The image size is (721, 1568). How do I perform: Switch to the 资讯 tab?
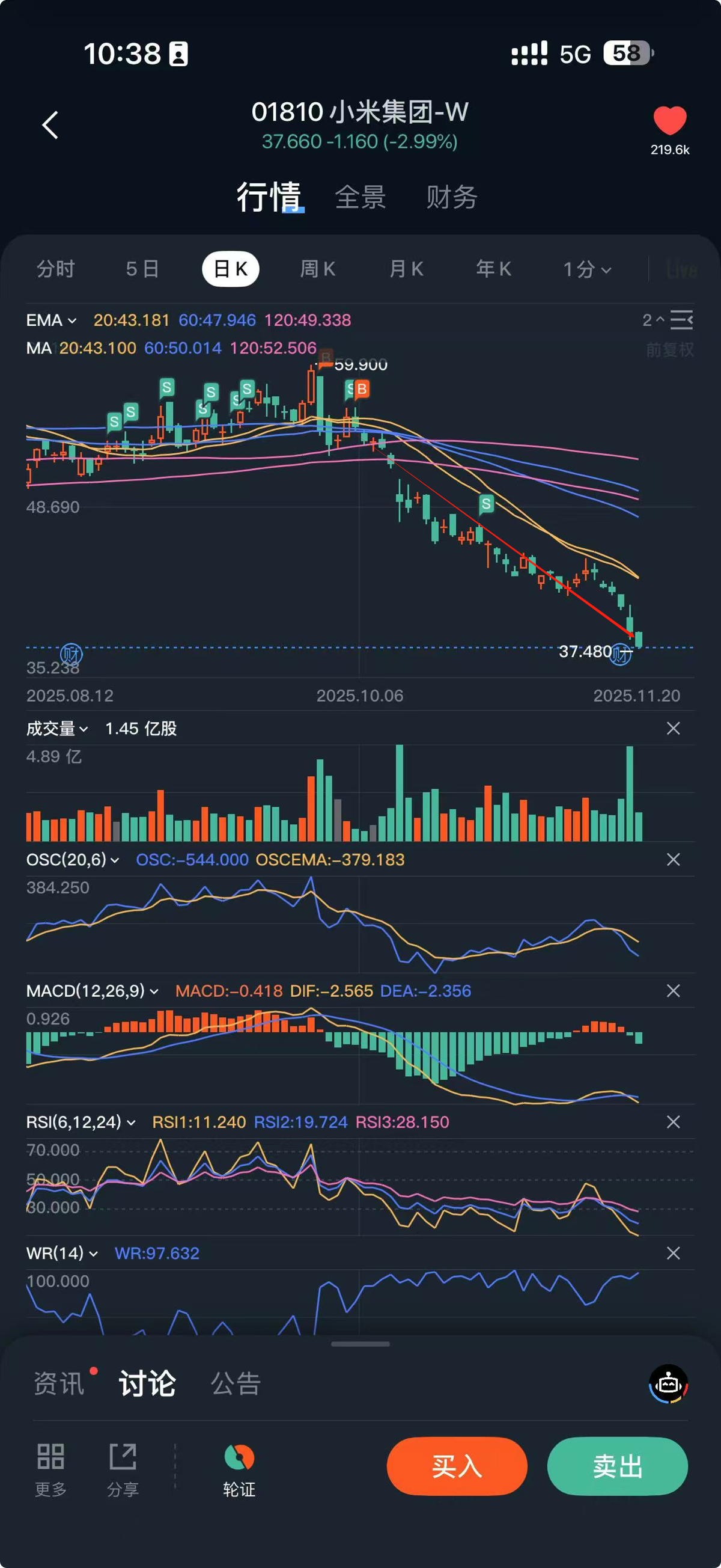(59, 1384)
